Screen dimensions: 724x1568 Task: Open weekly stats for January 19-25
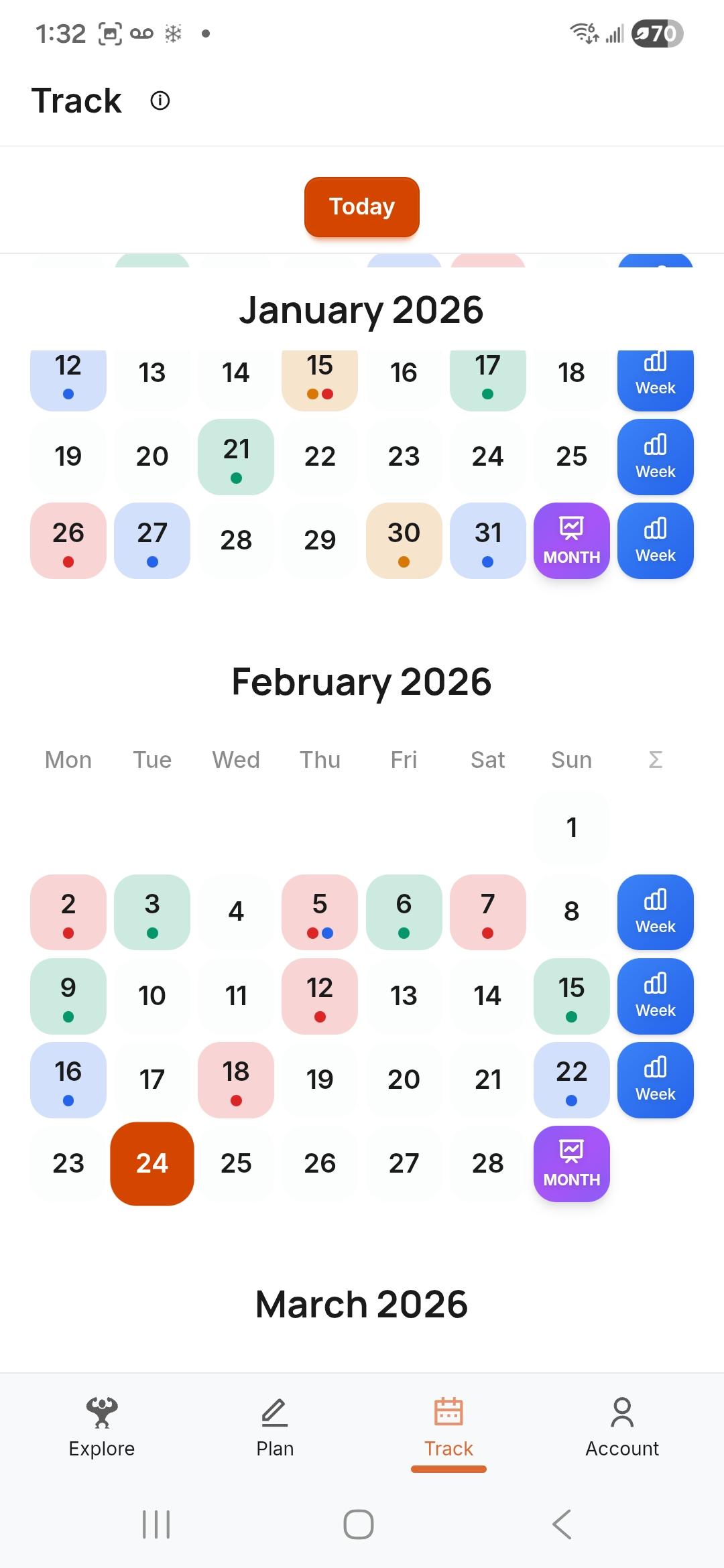tap(654, 456)
